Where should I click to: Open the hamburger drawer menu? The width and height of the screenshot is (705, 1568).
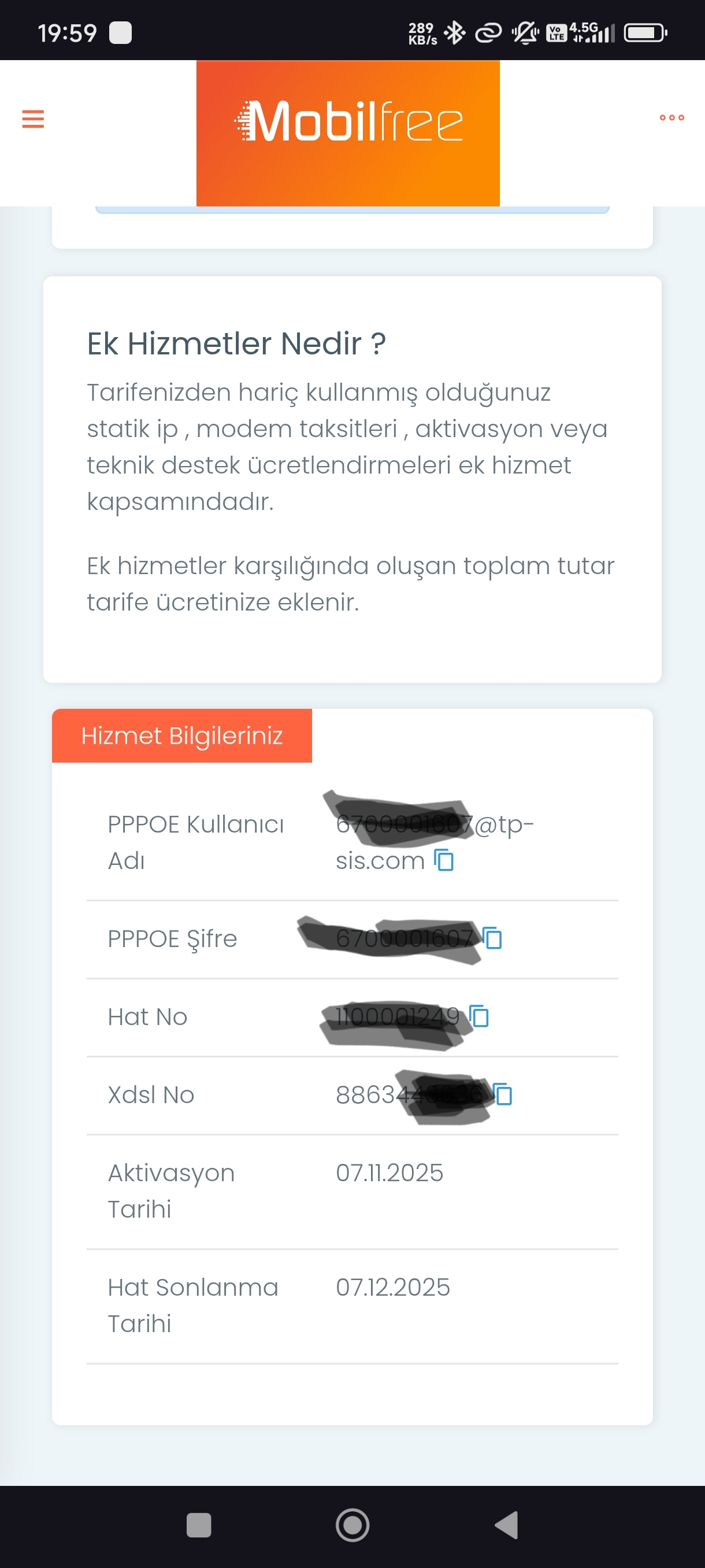[x=33, y=119]
